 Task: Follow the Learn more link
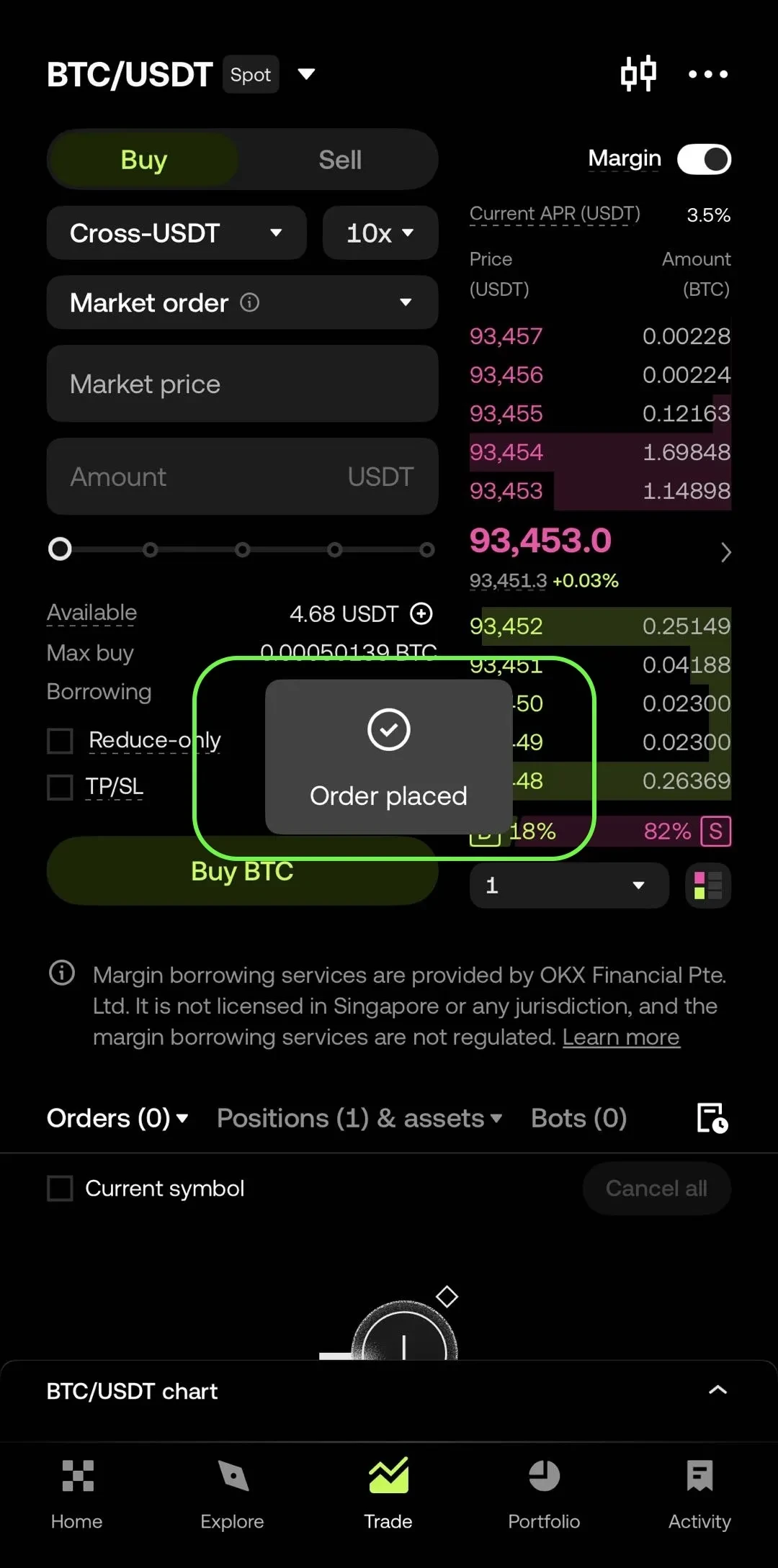(x=621, y=1037)
